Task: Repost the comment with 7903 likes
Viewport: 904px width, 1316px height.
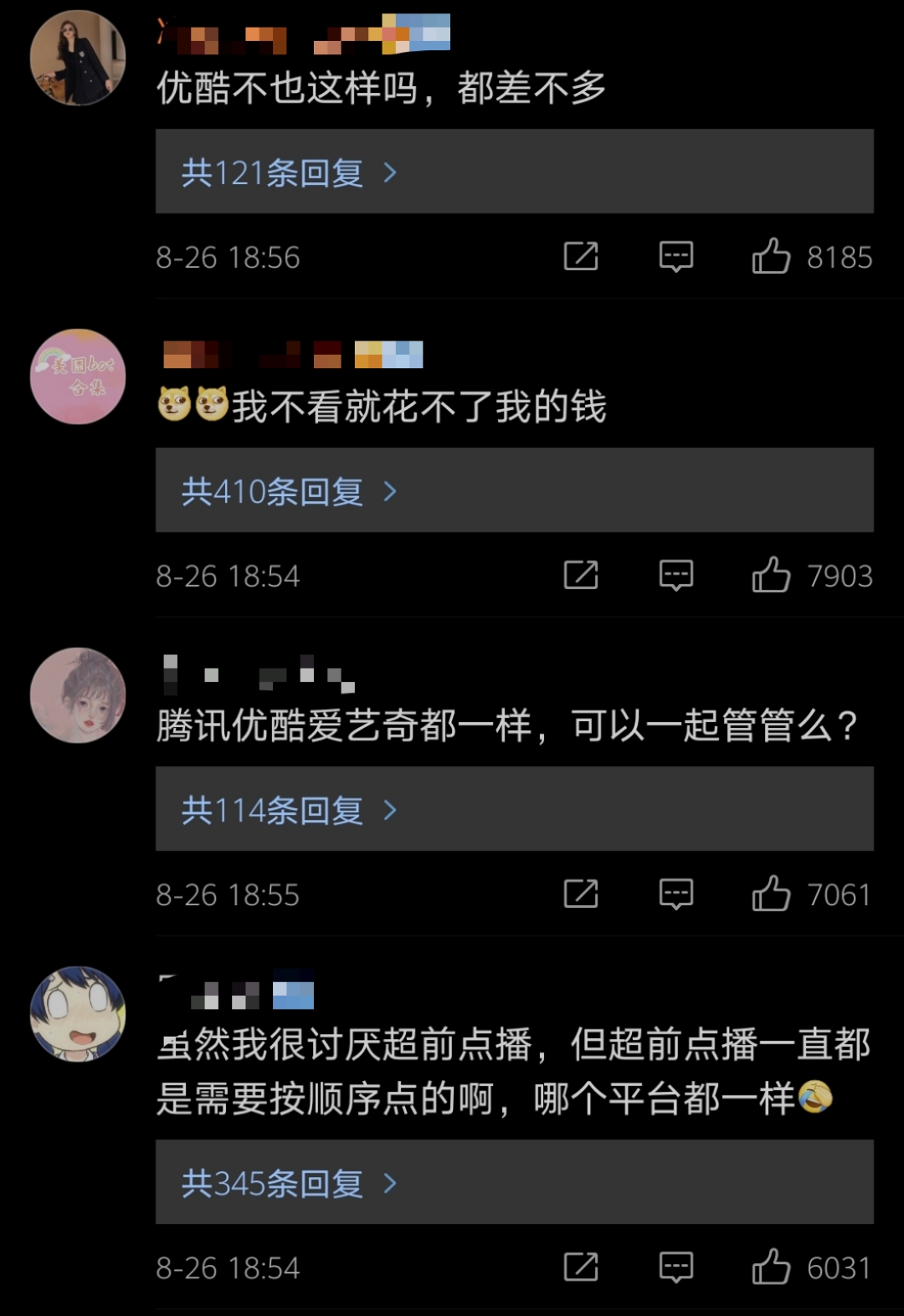Action: pos(581,575)
